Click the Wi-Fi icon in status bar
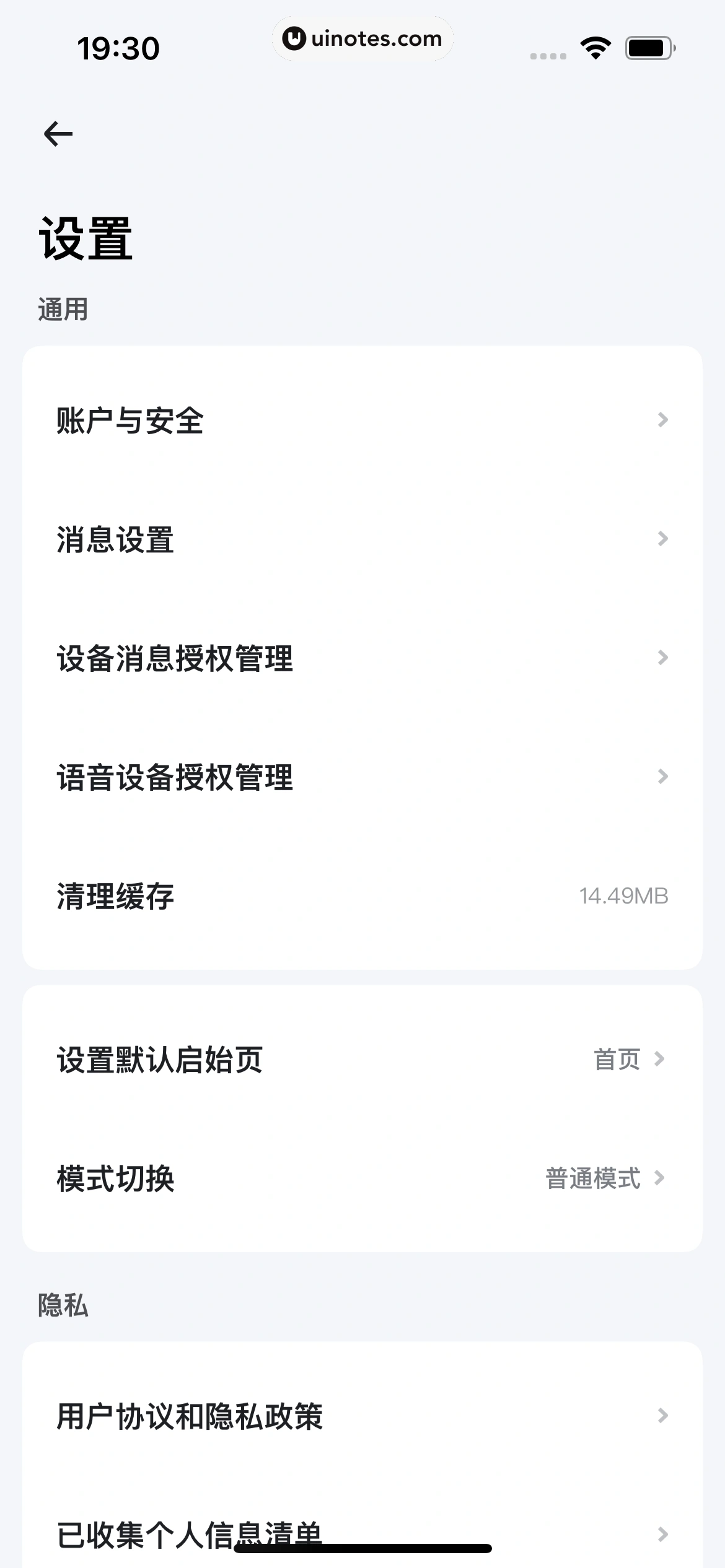 click(594, 46)
